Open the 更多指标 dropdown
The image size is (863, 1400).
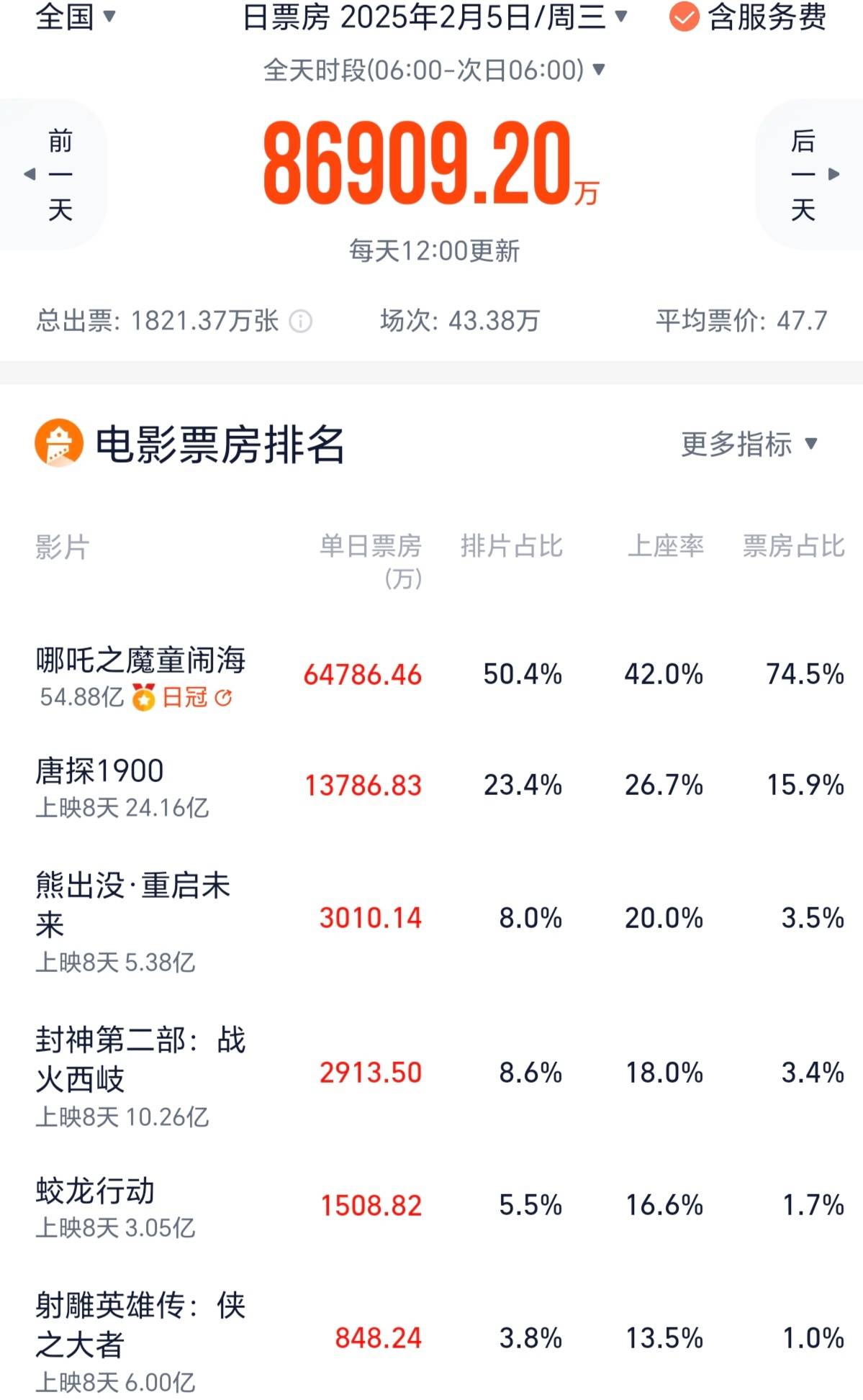click(x=749, y=444)
